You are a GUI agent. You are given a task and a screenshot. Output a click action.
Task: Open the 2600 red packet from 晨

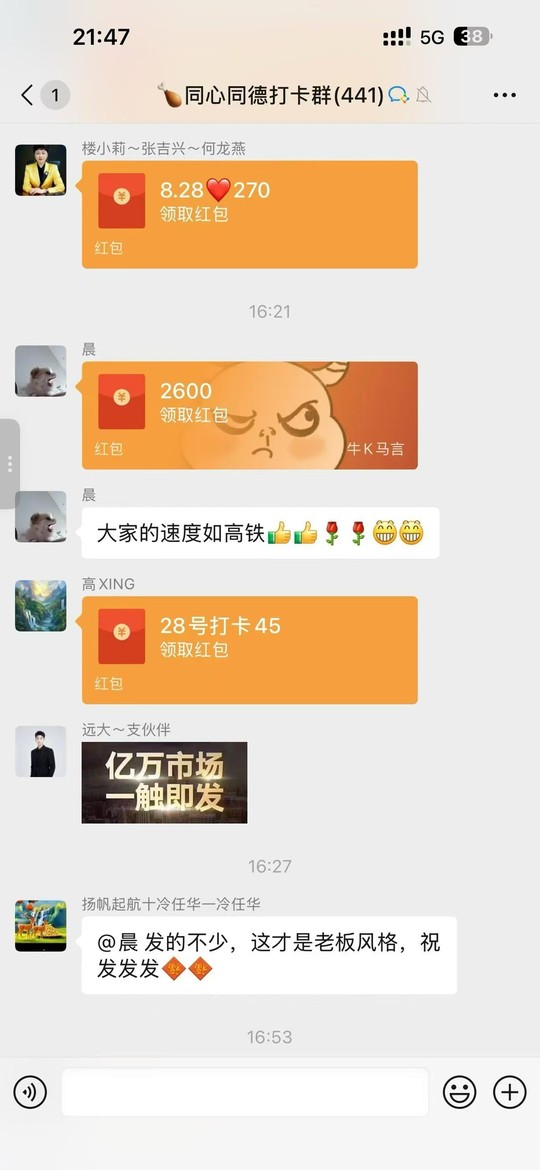(x=250, y=416)
